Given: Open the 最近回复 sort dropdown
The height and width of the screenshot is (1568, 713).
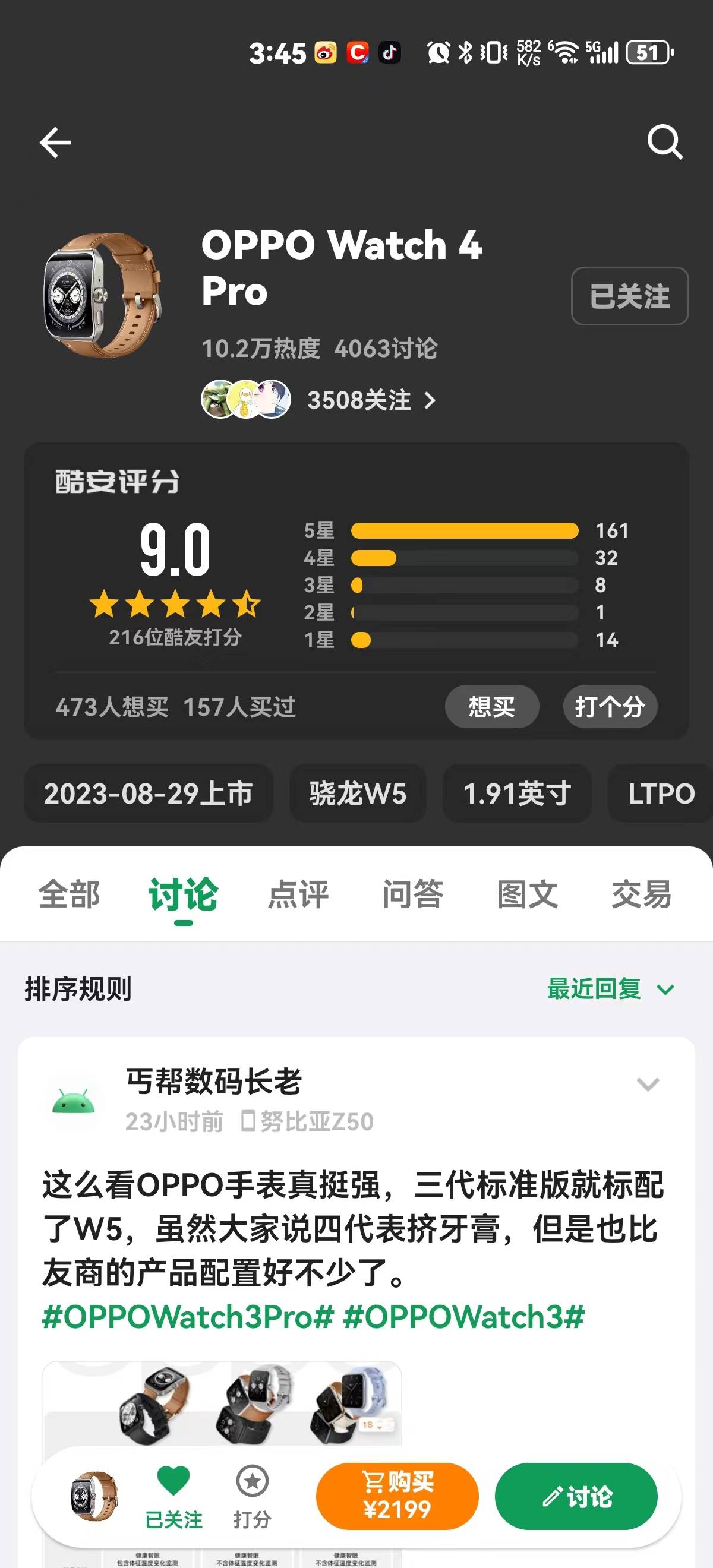Looking at the screenshot, I should (x=610, y=989).
